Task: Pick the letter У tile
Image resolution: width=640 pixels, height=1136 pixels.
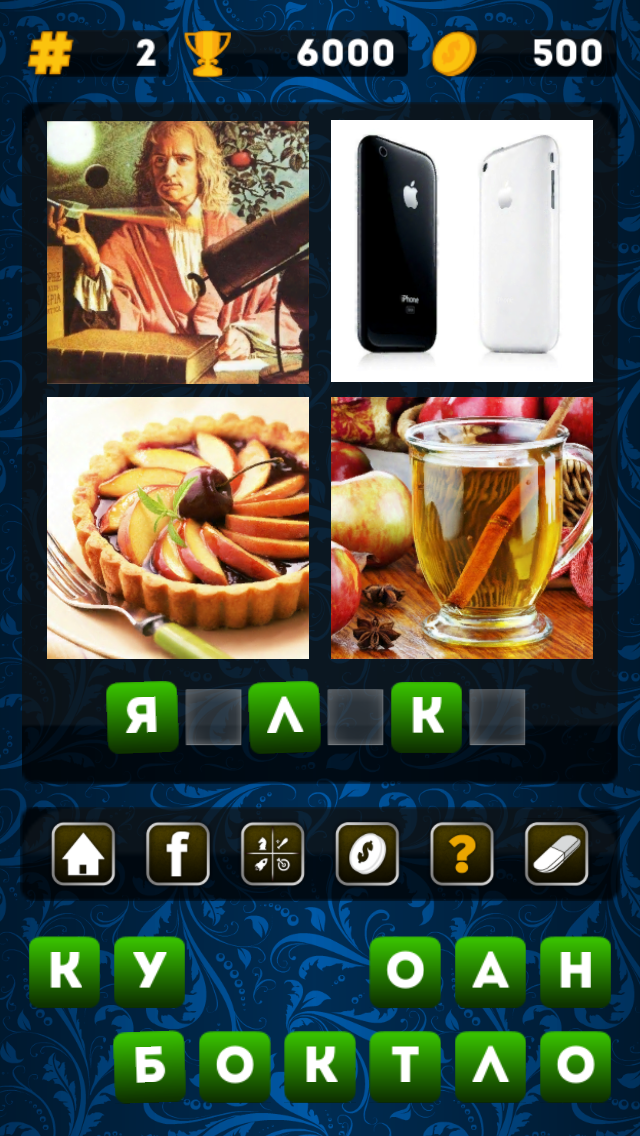Action: pyautogui.click(x=149, y=971)
